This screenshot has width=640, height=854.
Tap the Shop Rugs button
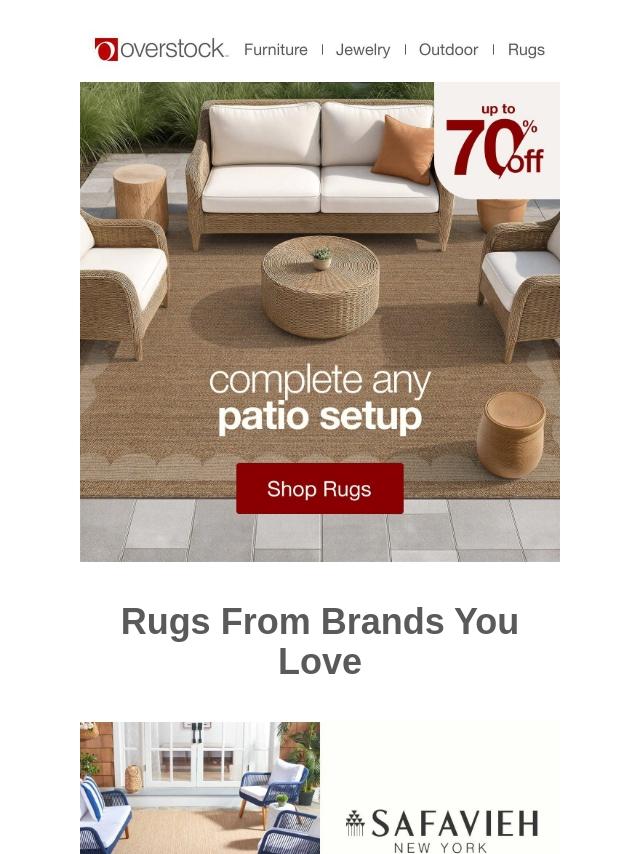tap(320, 489)
